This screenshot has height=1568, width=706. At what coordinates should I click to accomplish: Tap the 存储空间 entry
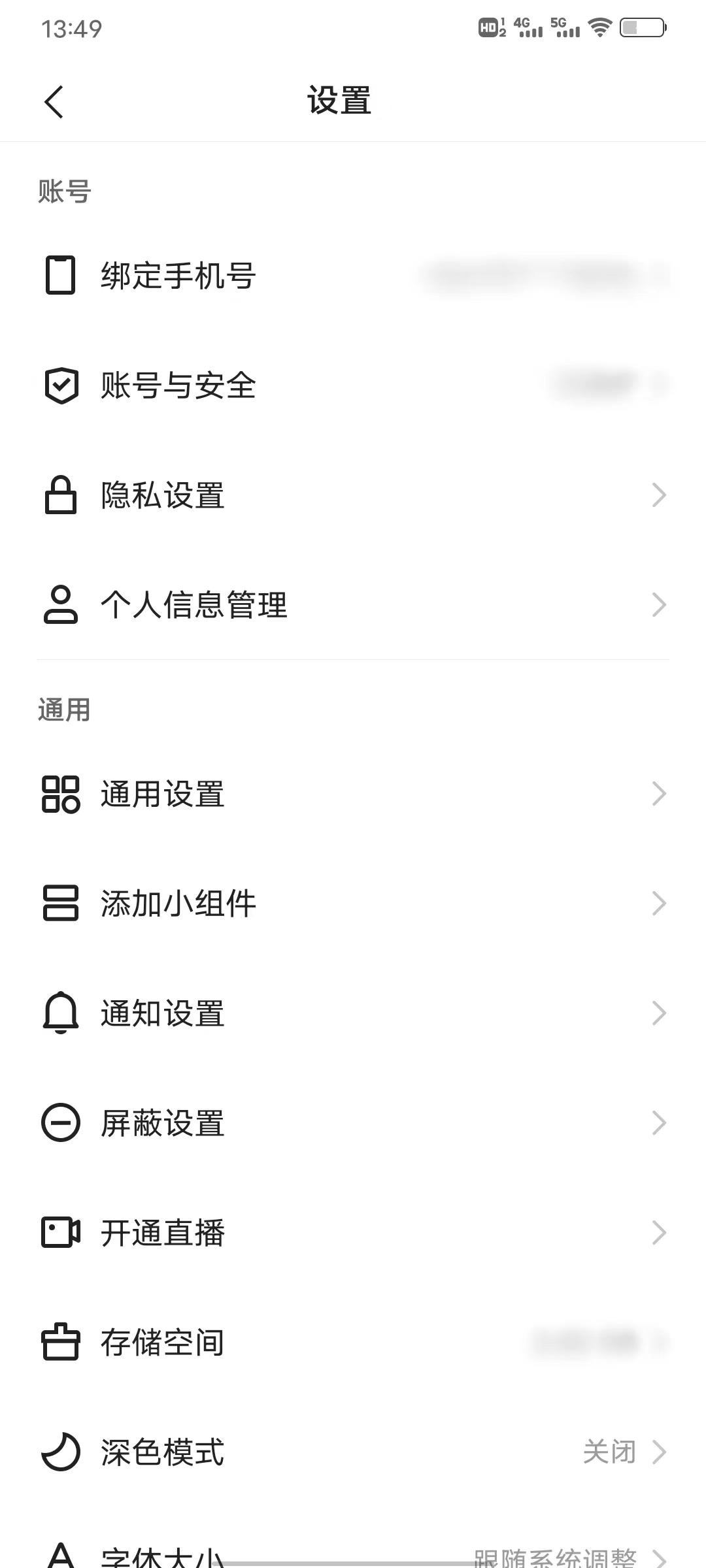pyautogui.click(x=353, y=1343)
